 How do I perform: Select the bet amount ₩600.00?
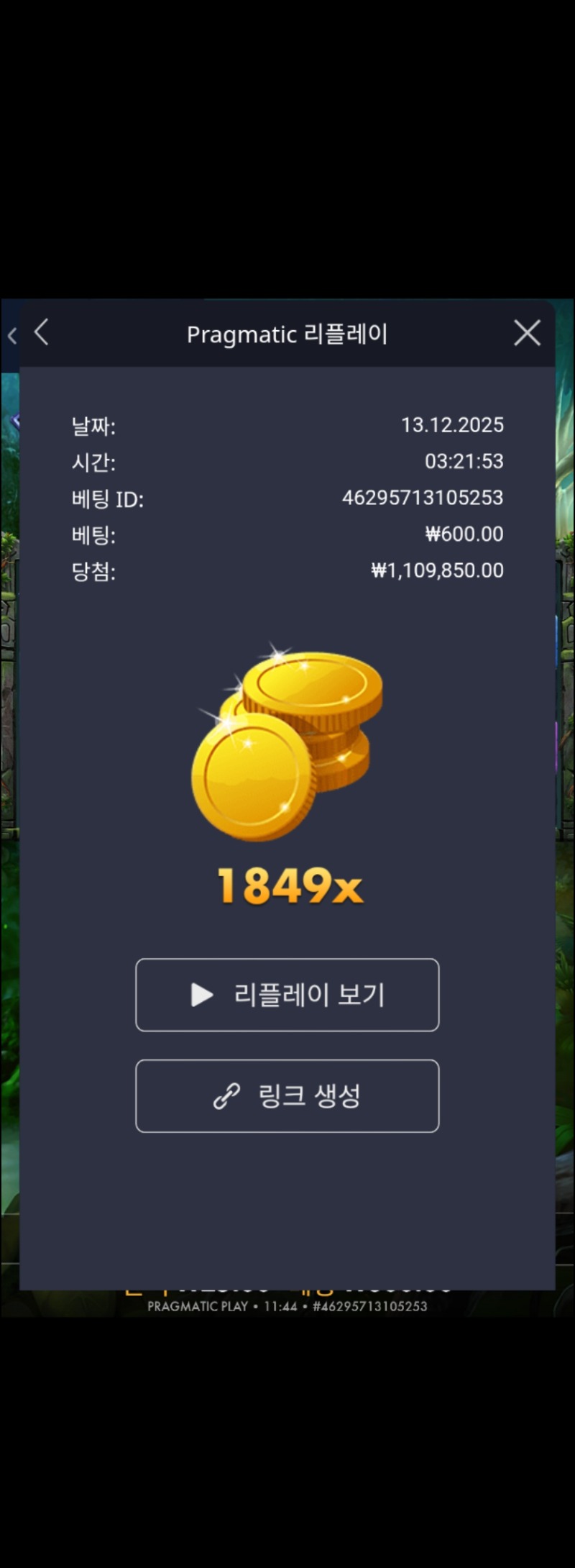coord(464,534)
